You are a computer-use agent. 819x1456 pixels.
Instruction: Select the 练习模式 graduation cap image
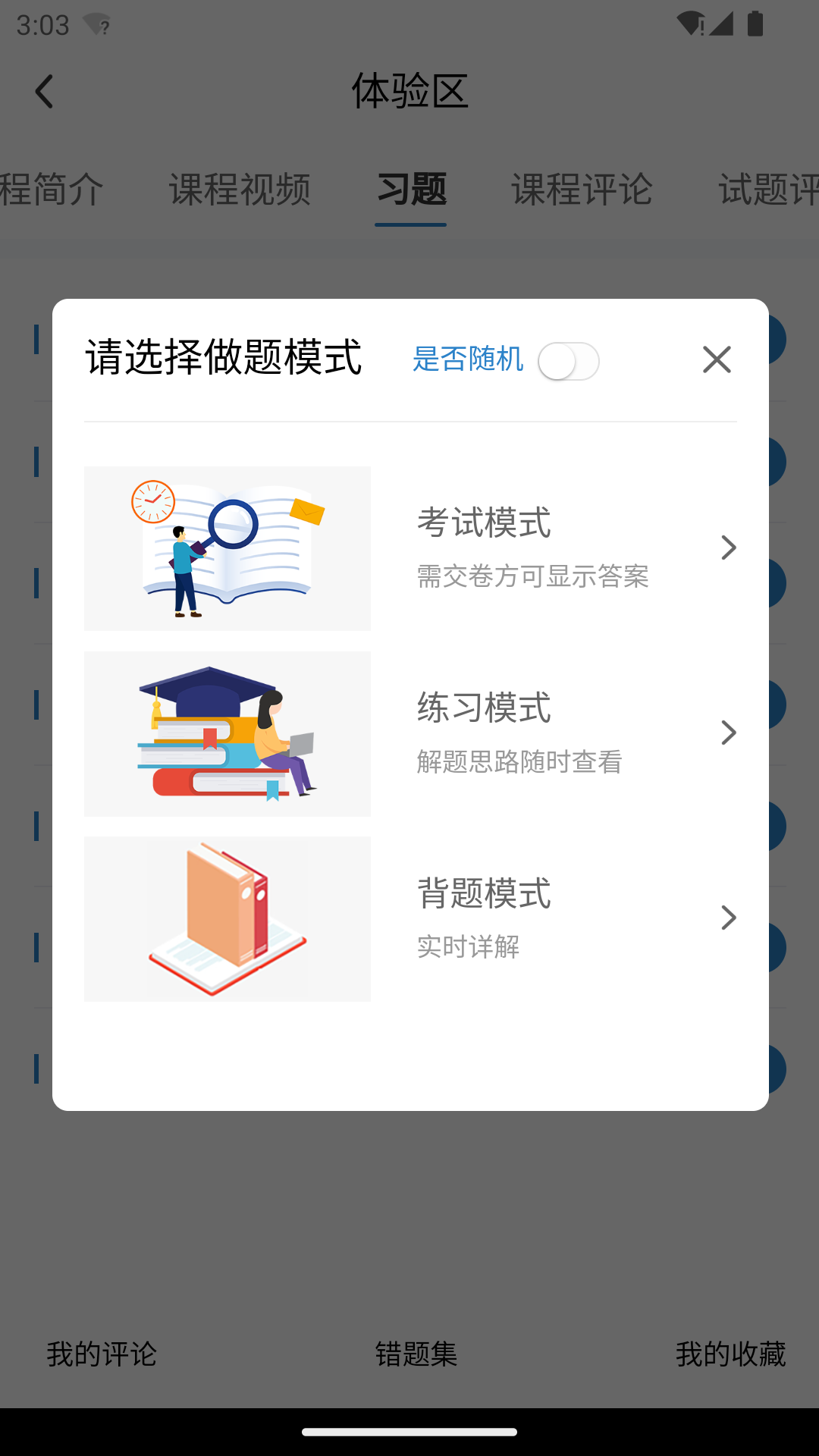pyautogui.click(x=227, y=733)
